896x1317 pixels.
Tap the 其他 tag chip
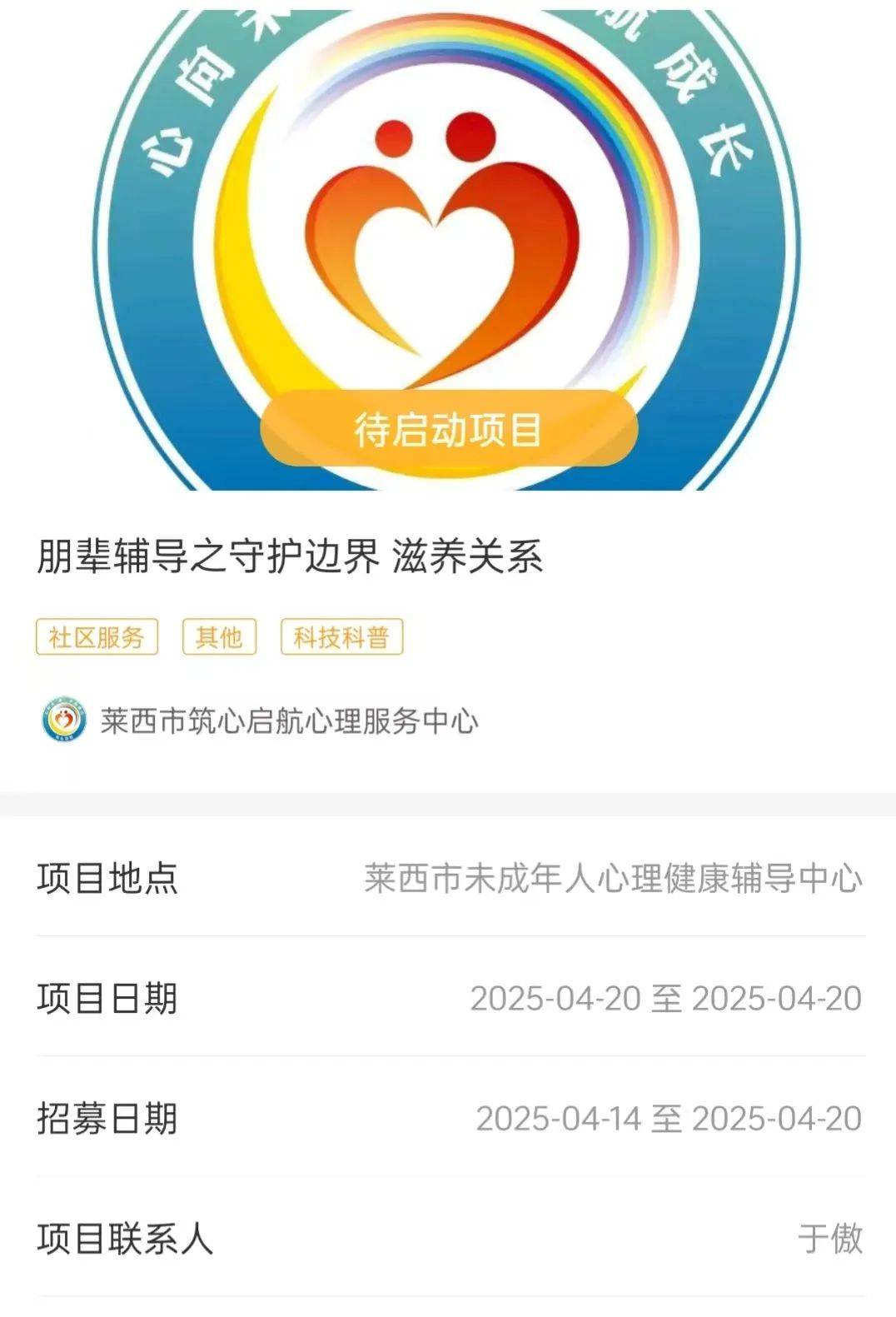219,637
